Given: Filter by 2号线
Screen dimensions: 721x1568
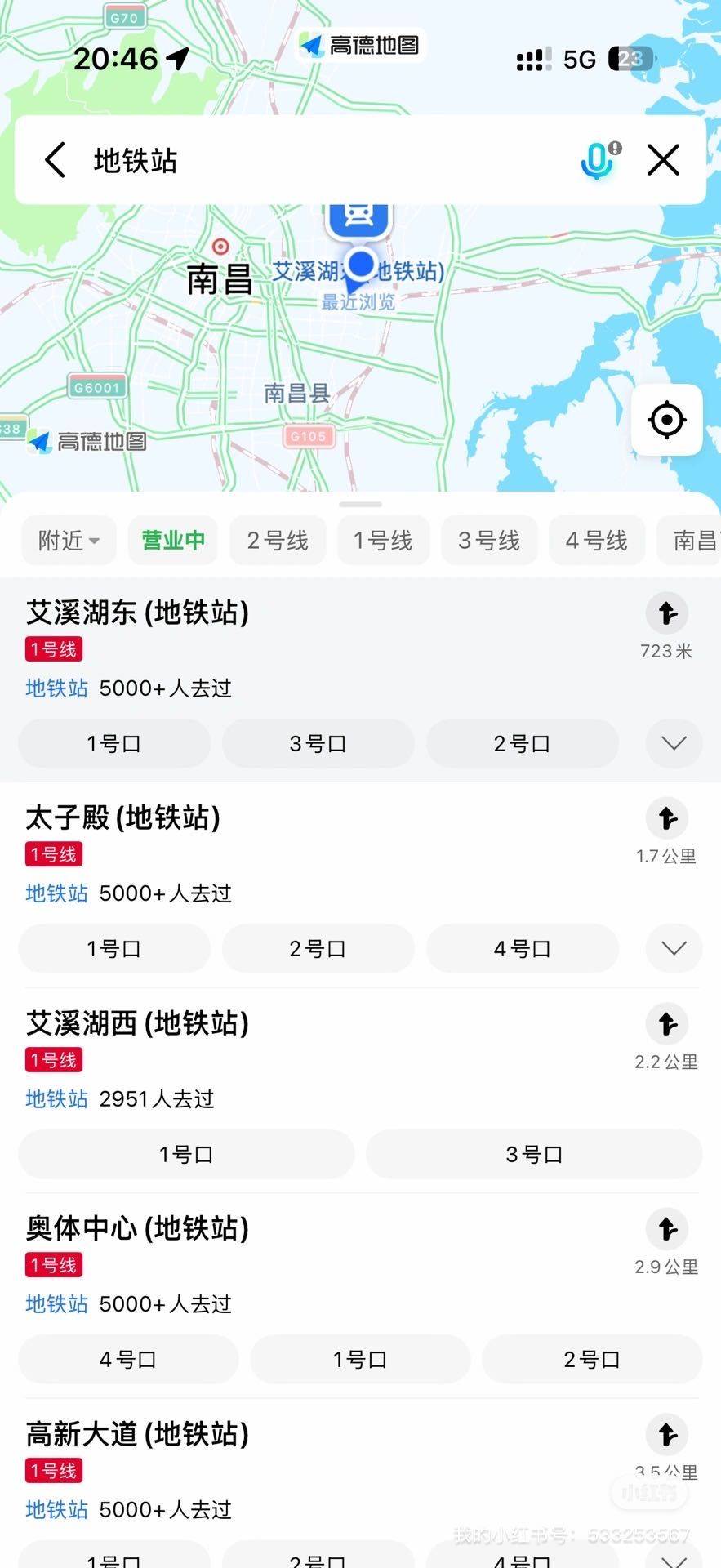Looking at the screenshot, I should point(278,541).
